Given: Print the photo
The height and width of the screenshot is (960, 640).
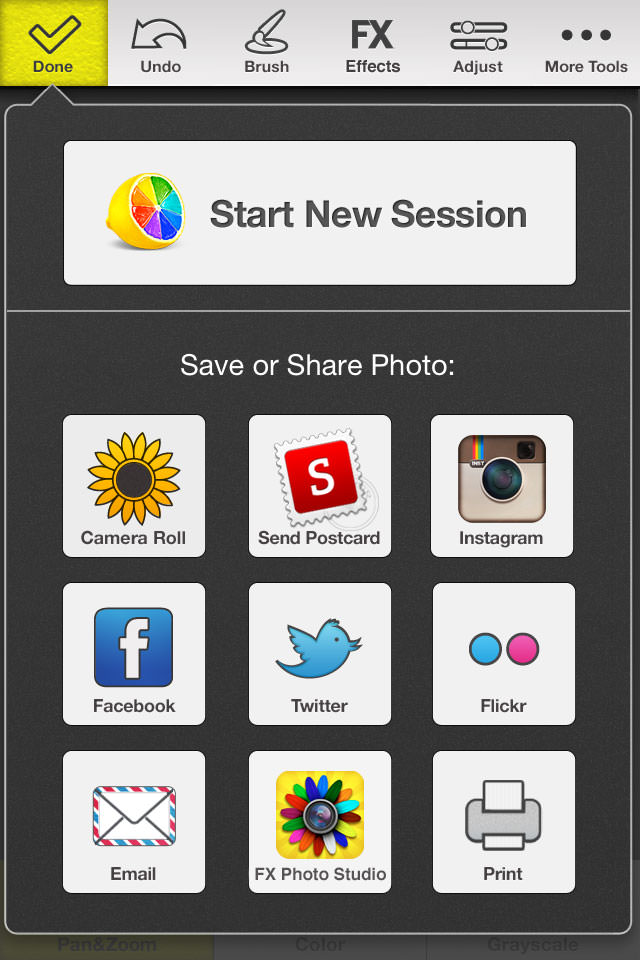Looking at the screenshot, I should tap(503, 822).
